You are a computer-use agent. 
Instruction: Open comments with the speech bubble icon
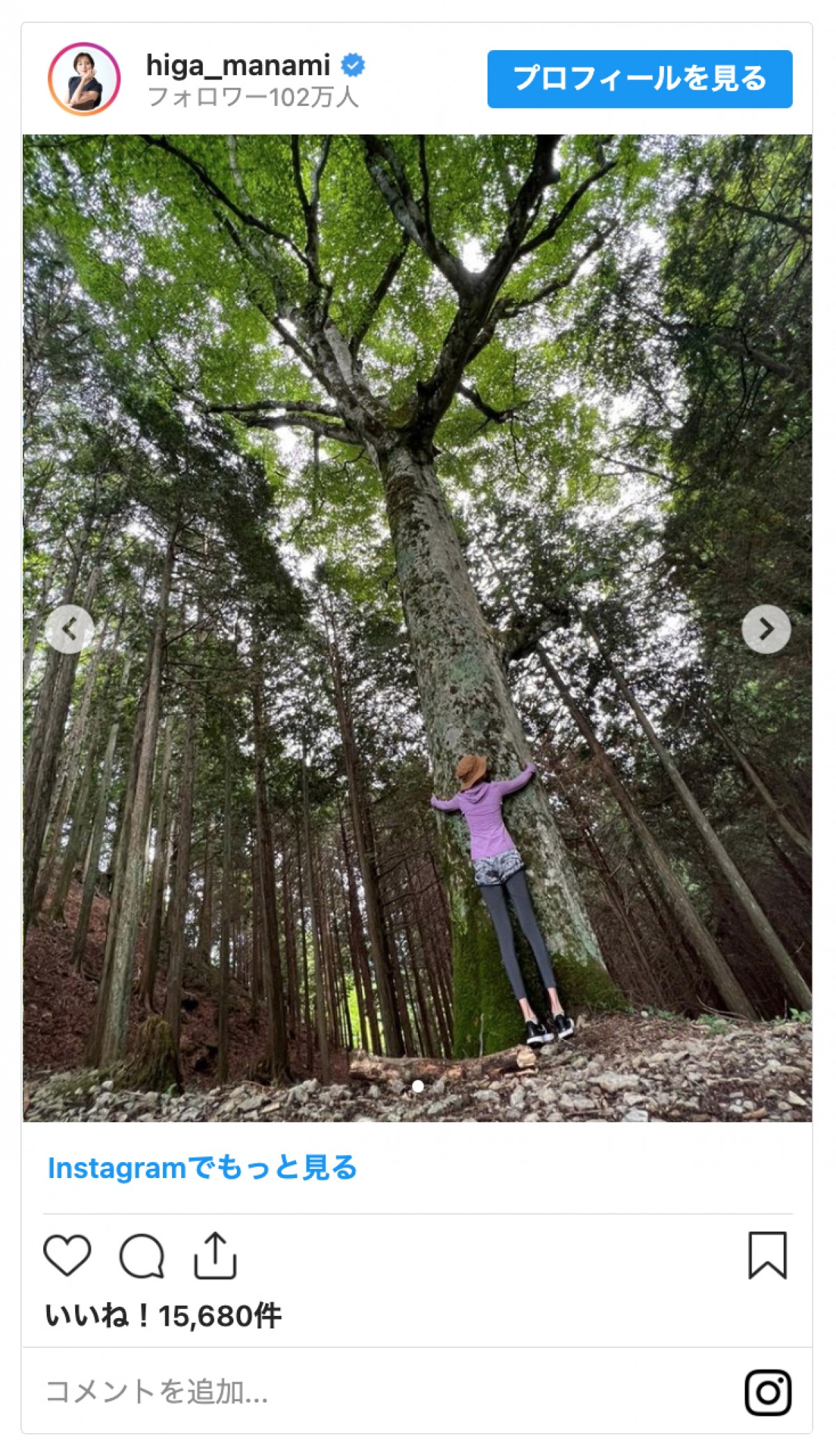[x=142, y=1256]
